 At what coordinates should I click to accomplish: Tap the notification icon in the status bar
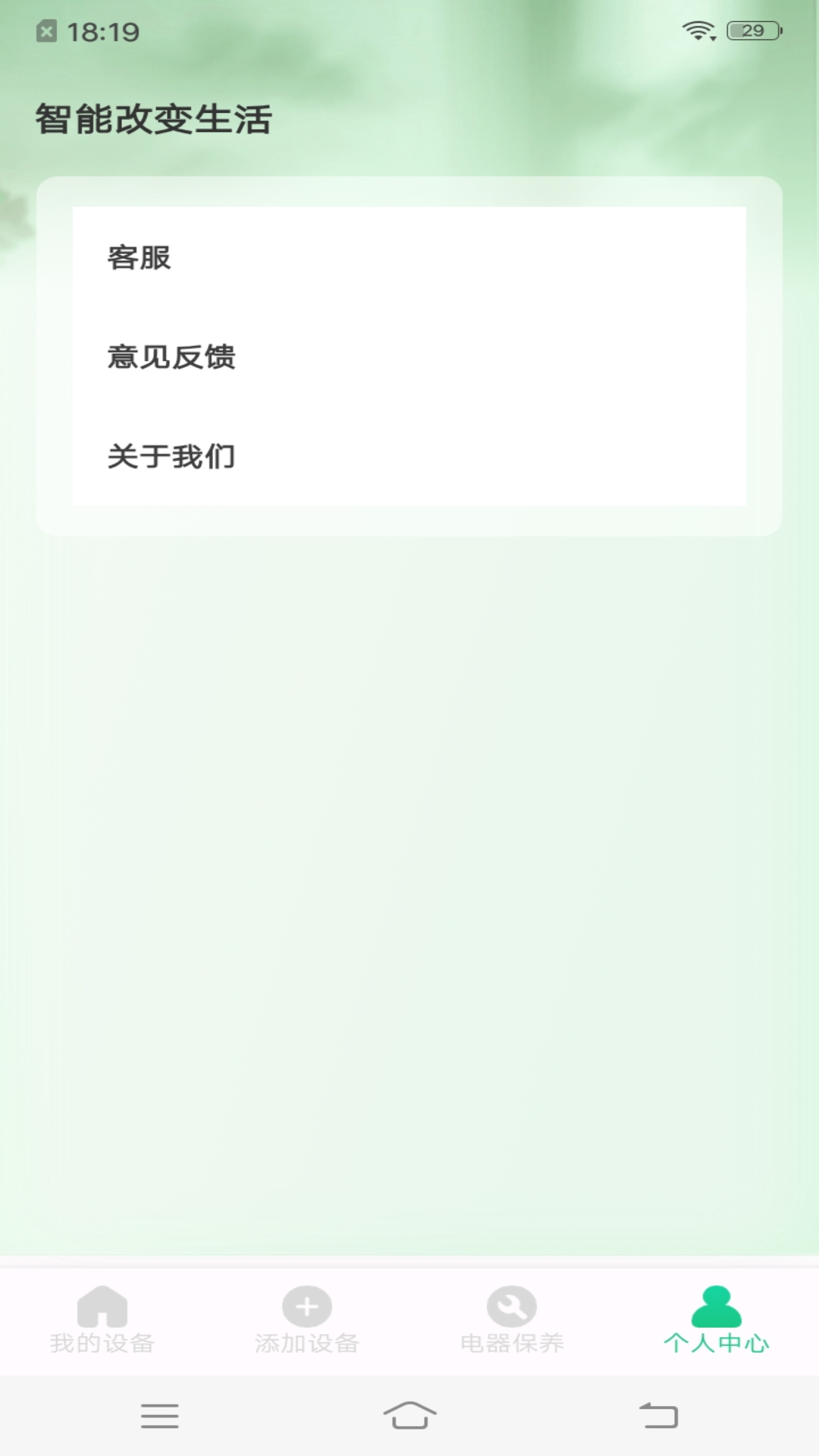click(x=47, y=30)
